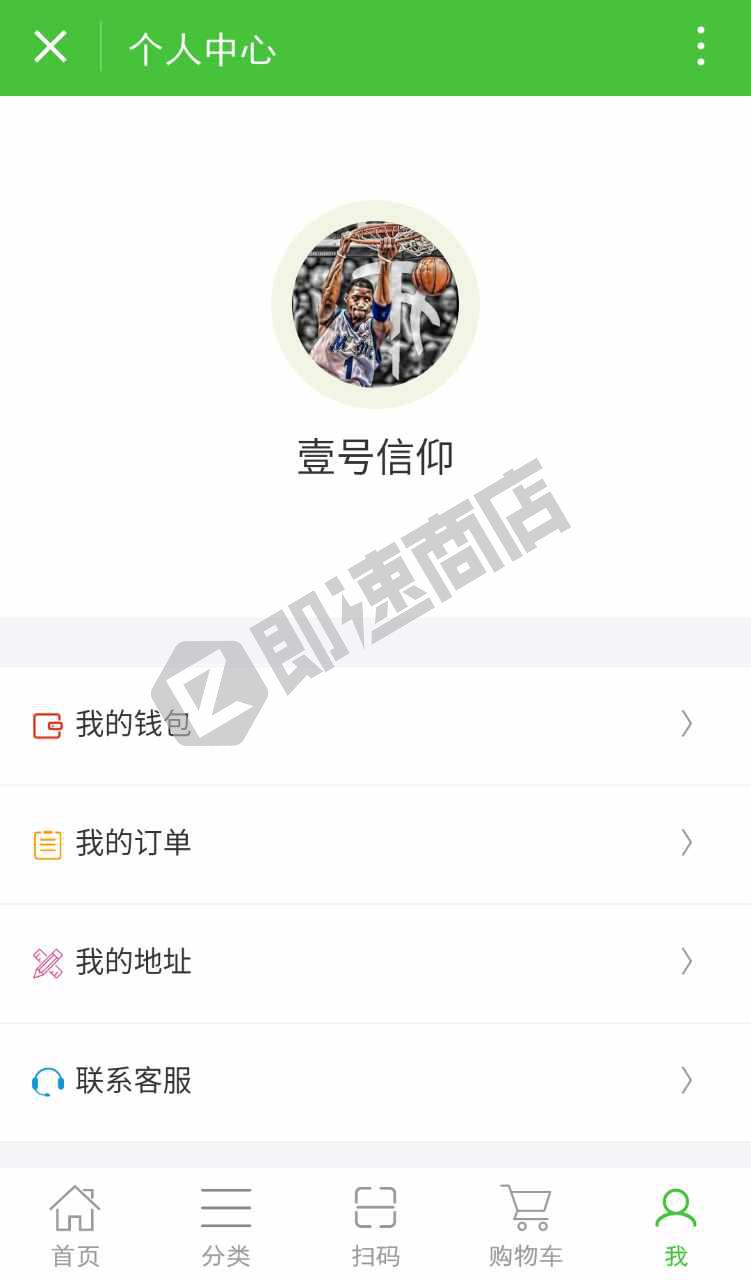Click the scan QR code icon labeled 扫码
The width and height of the screenshot is (751, 1280).
point(375,1207)
